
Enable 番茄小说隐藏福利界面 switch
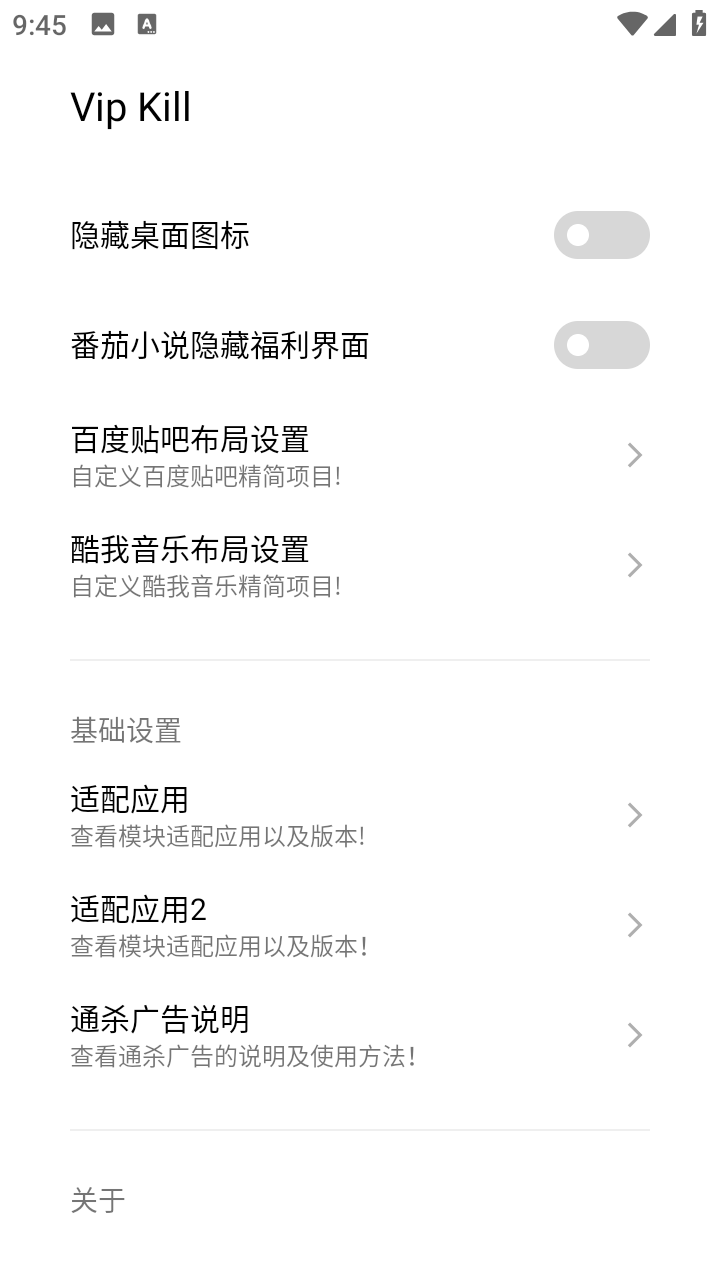click(x=601, y=345)
